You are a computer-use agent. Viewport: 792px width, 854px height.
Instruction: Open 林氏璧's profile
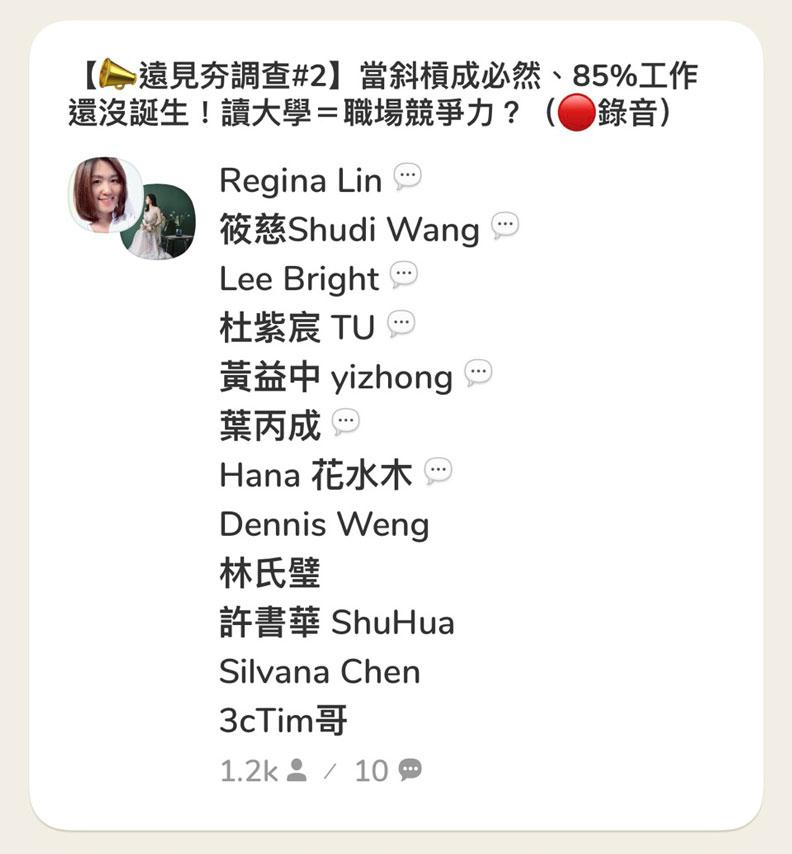pyautogui.click(x=272, y=572)
